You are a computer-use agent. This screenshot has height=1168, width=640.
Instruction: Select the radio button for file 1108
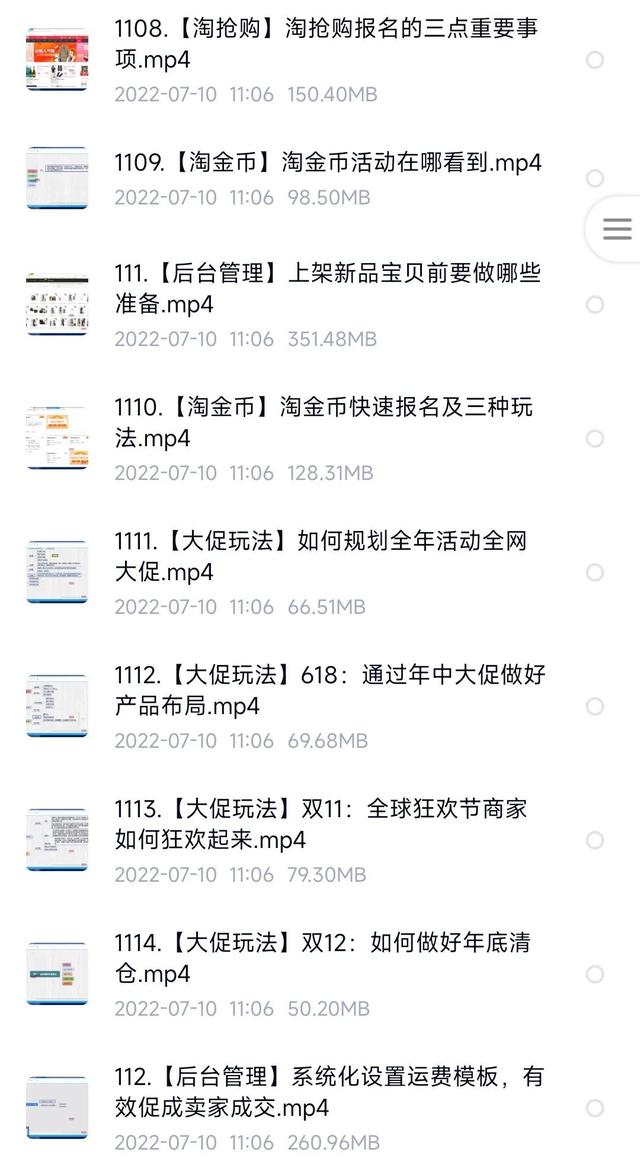click(594, 60)
